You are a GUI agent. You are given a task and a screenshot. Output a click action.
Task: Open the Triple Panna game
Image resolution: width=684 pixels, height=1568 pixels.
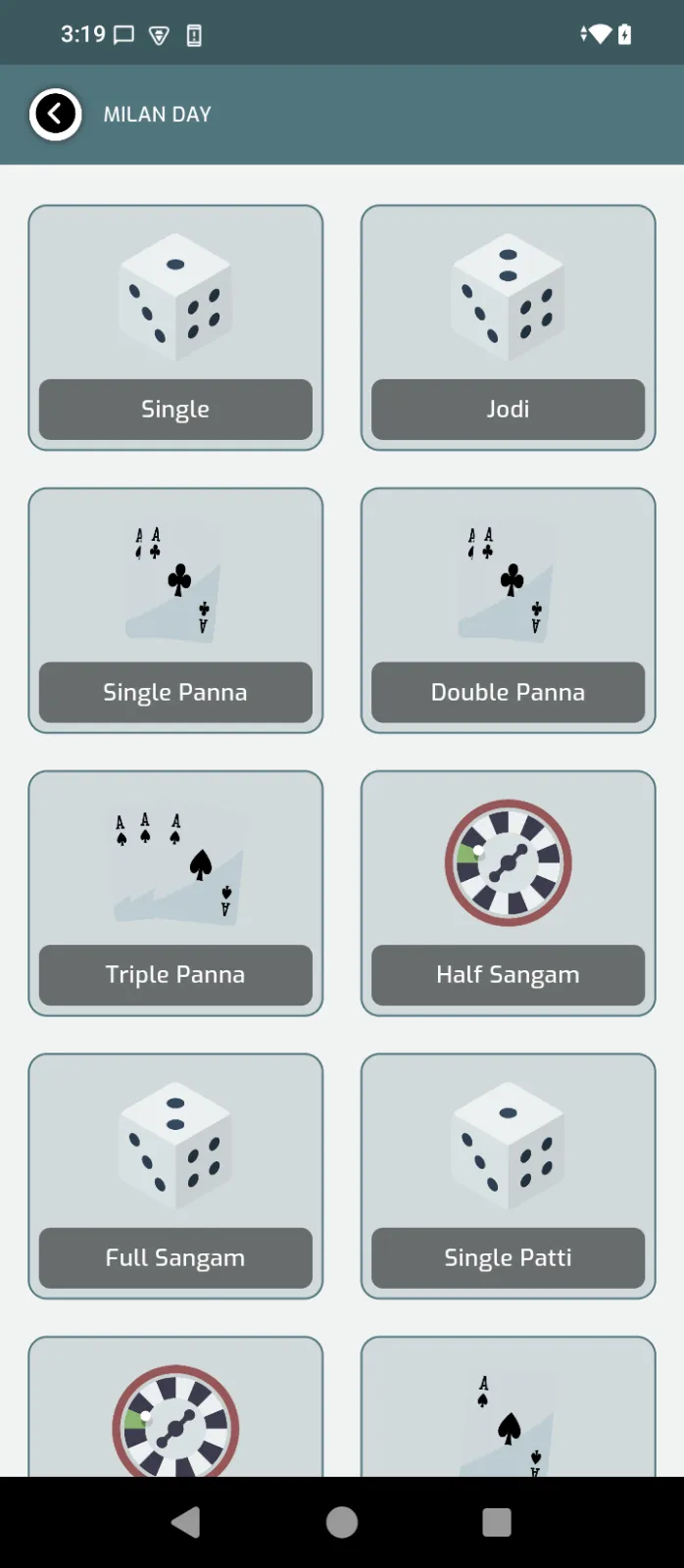point(175,893)
